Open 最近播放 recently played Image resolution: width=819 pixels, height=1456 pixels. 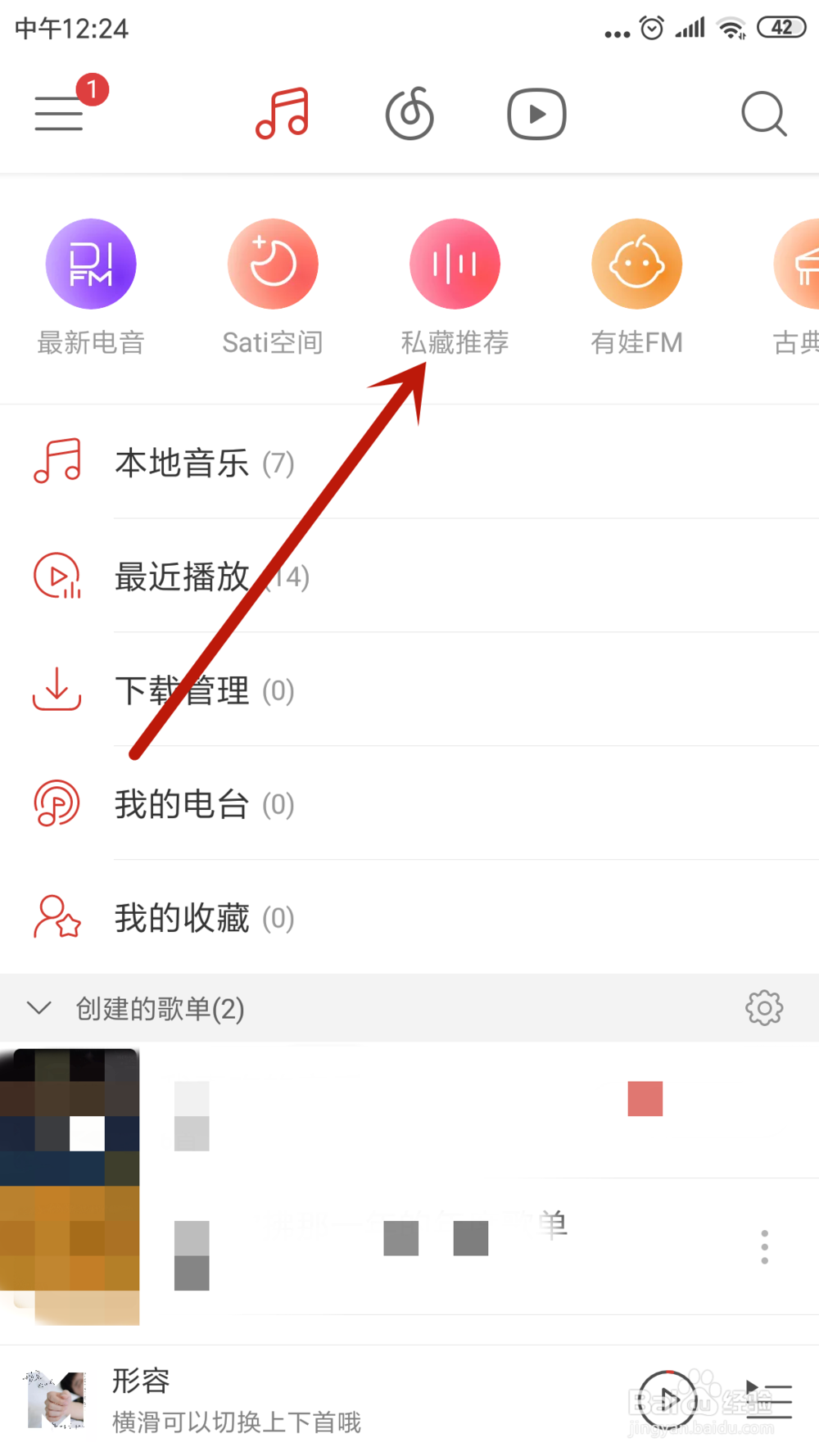point(182,577)
